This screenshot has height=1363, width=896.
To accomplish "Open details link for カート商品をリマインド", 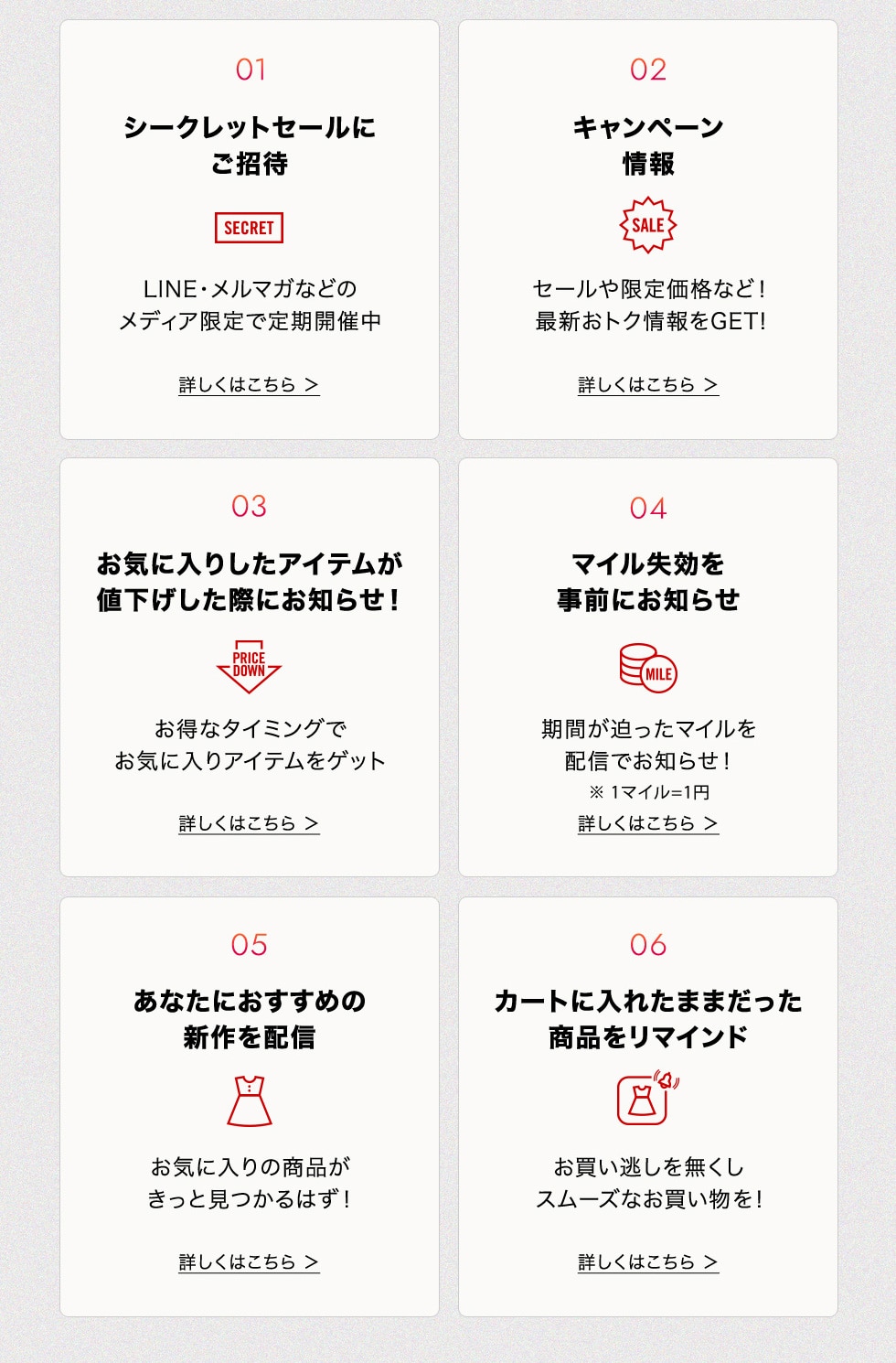I will (x=647, y=1262).
